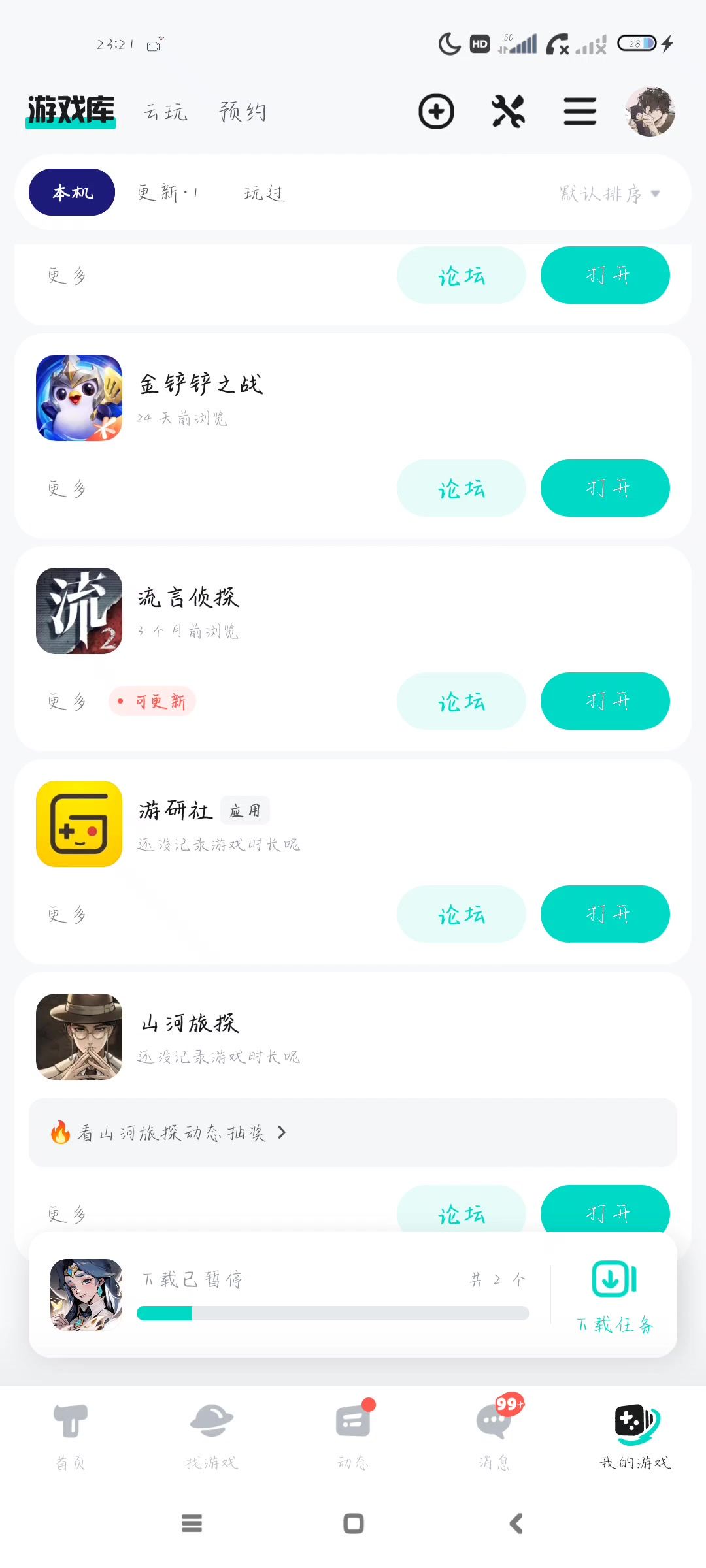Switch to the 预约 tab
The height and width of the screenshot is (1568, 706).
tap(243, 112)
